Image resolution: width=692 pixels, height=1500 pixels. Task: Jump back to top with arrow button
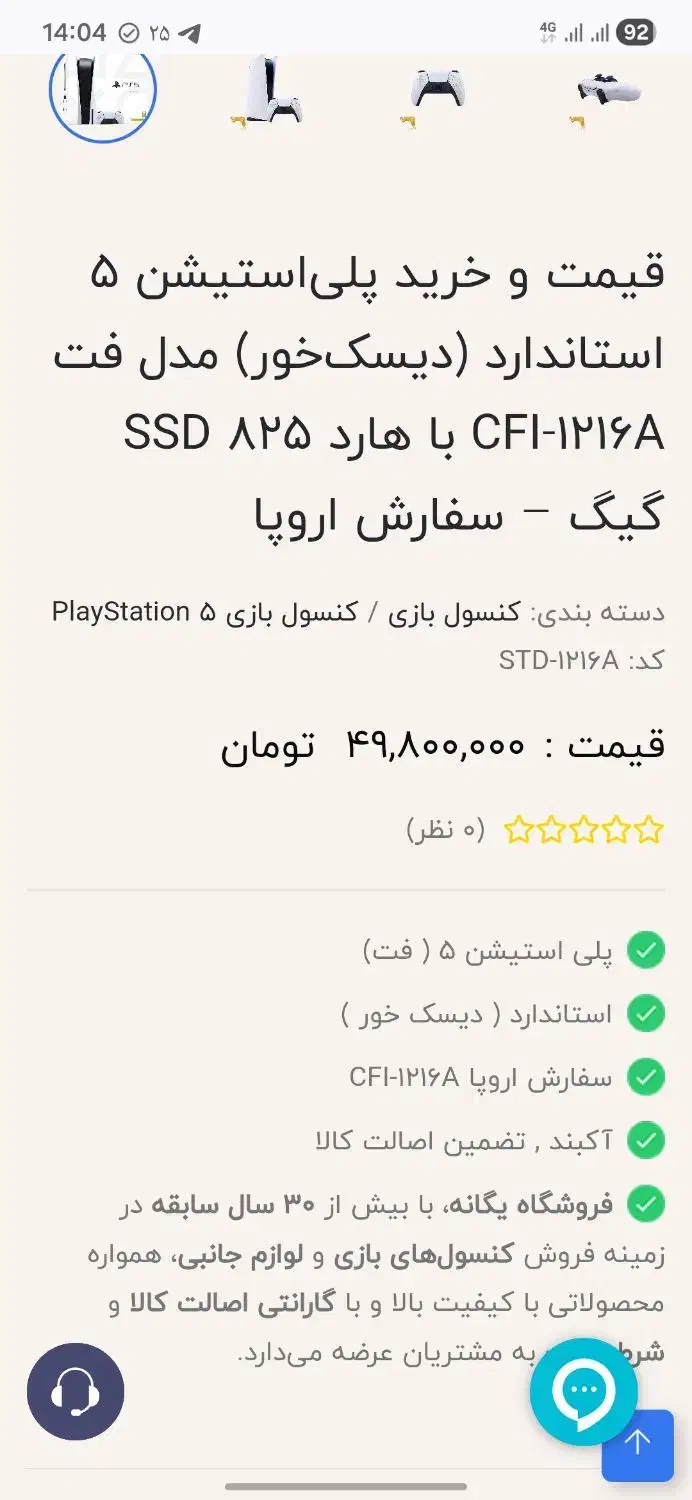[x=638, y=1444]
